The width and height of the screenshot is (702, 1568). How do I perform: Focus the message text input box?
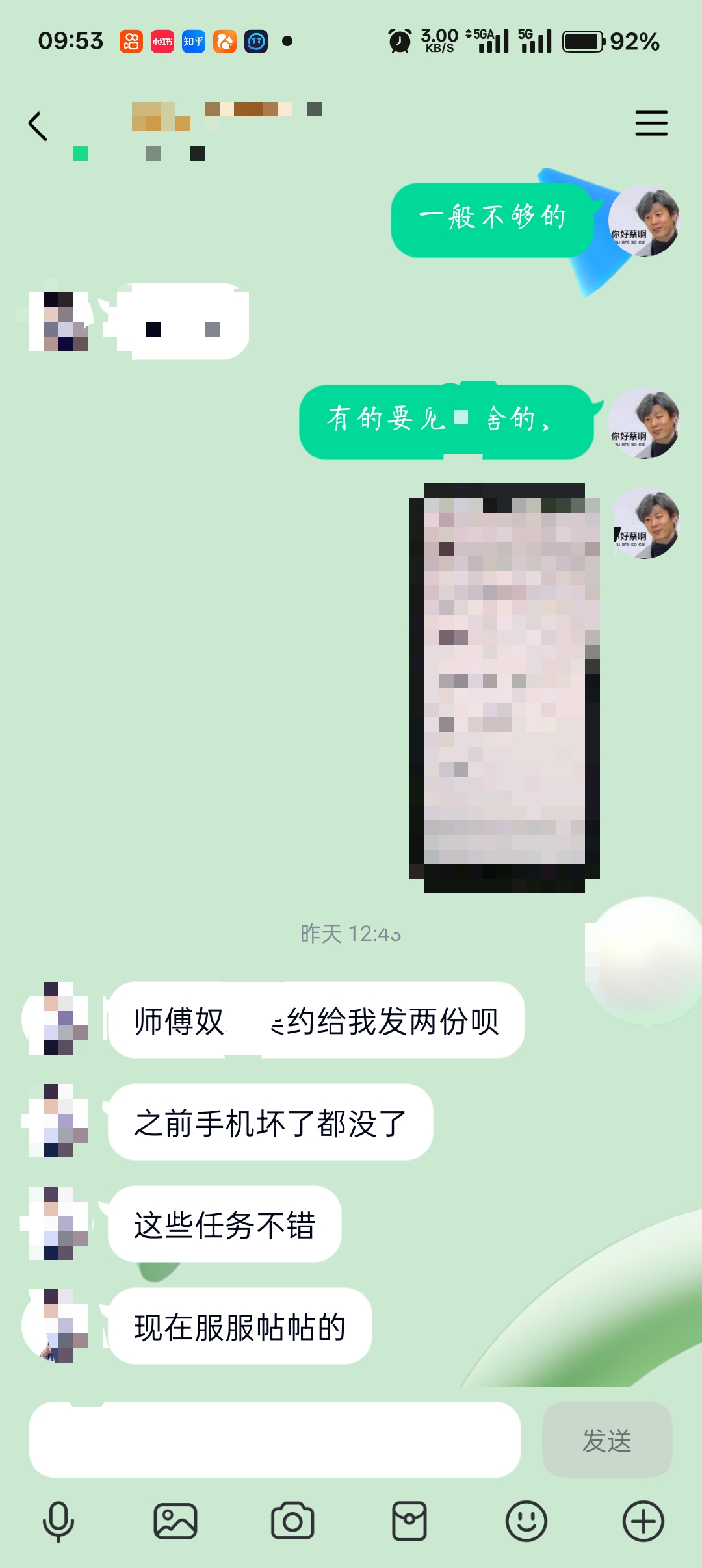(274, 1439)
